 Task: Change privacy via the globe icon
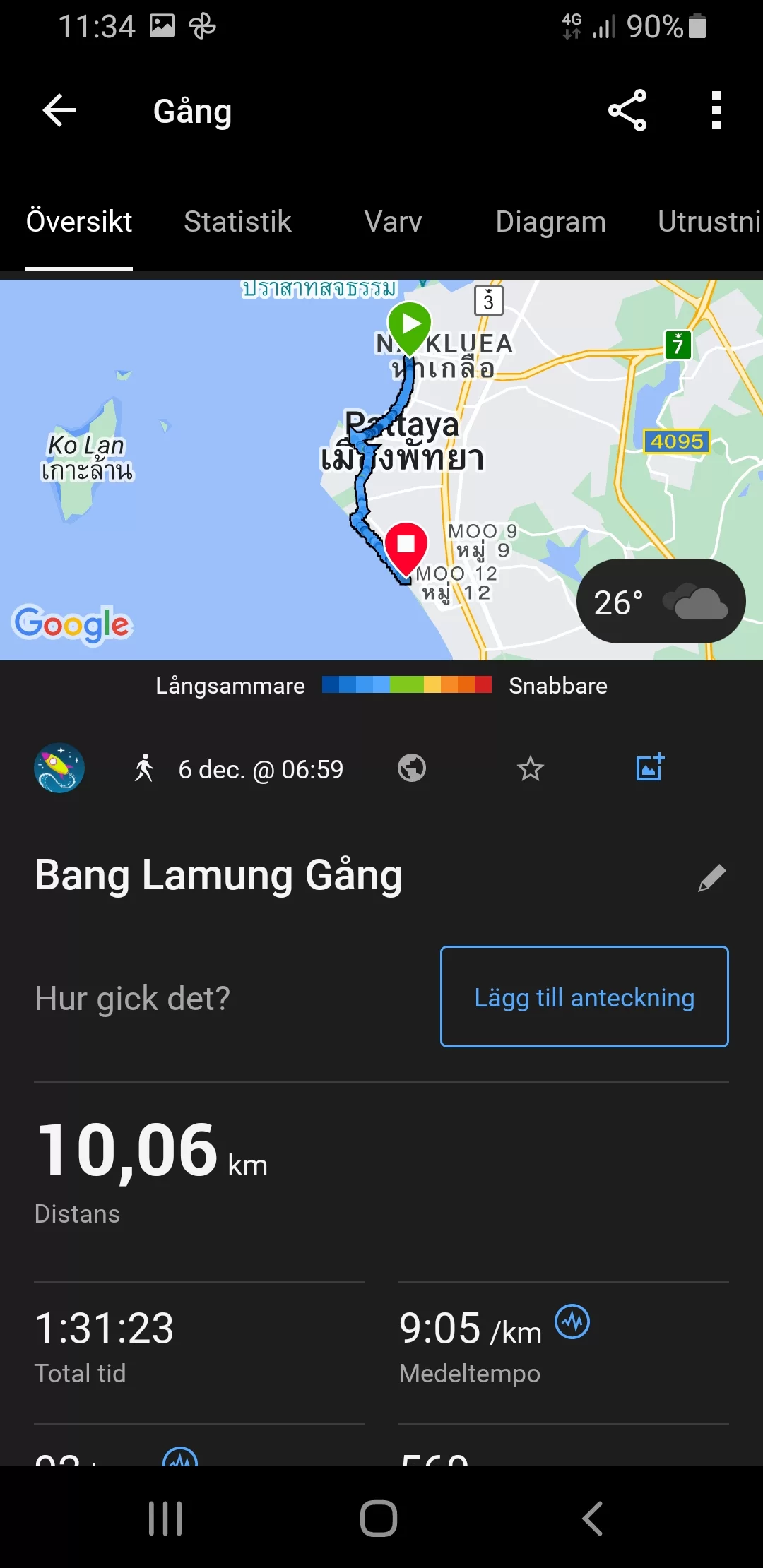pyautogui.click(x=411, y=768)
